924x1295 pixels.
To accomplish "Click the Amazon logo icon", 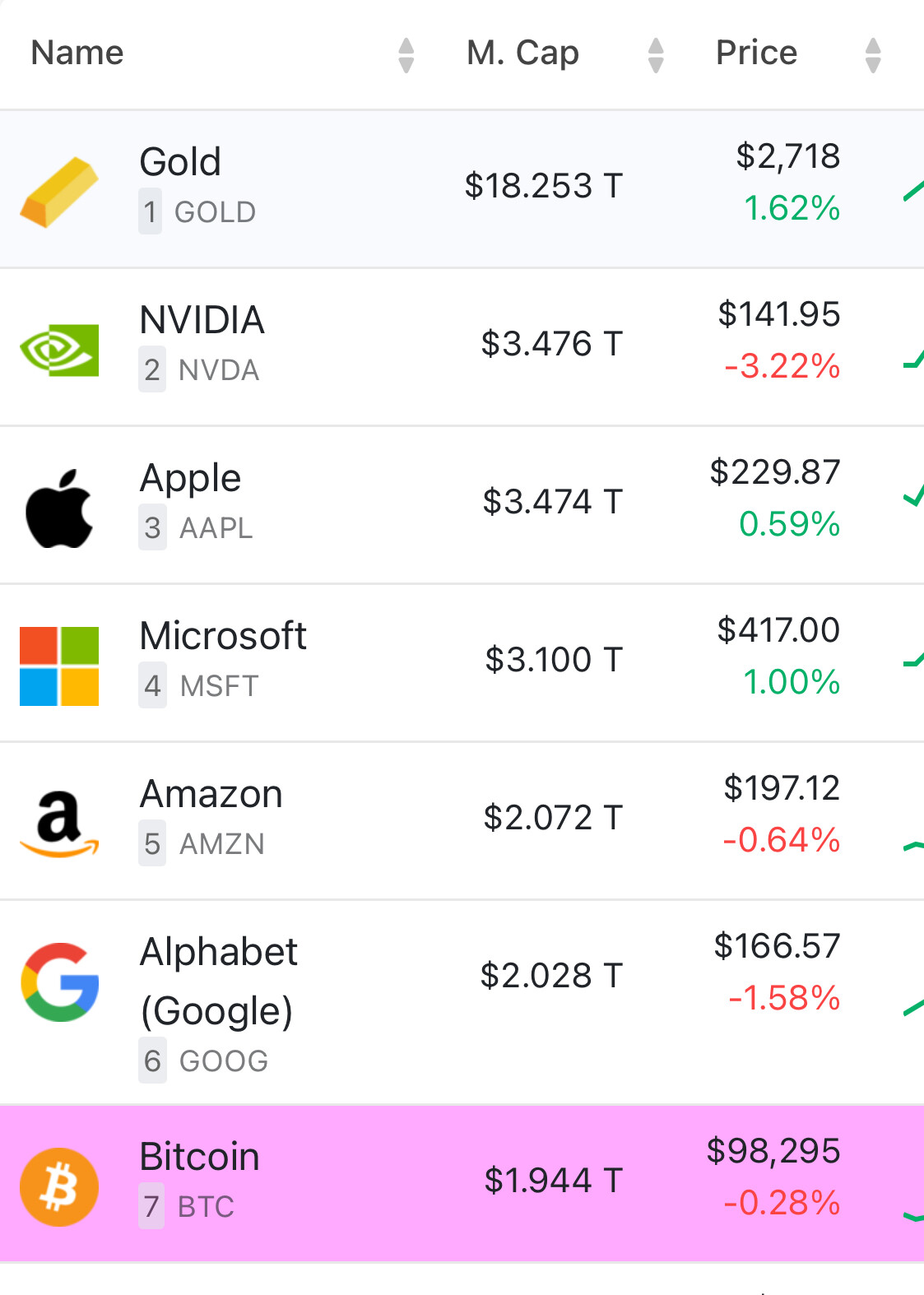I will pos(58,819).
